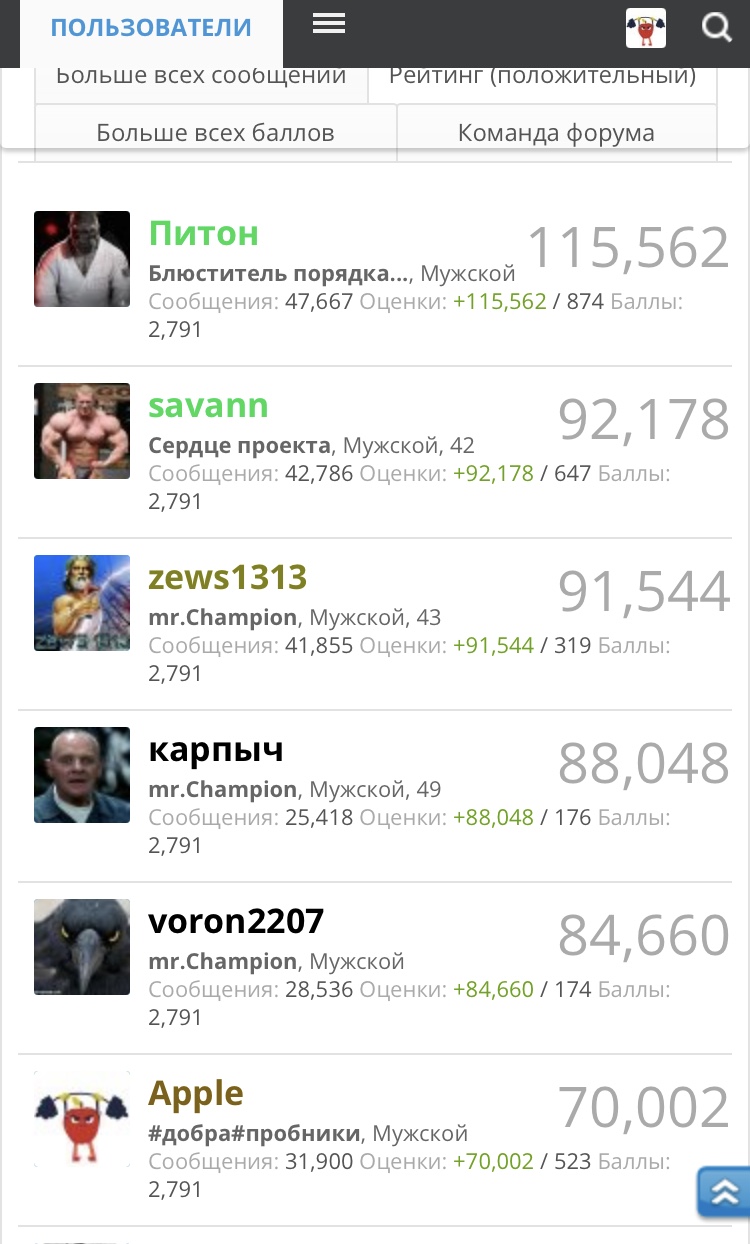Tap voron2207's raven avatar

pyautogui.click(x=82, y=947)
